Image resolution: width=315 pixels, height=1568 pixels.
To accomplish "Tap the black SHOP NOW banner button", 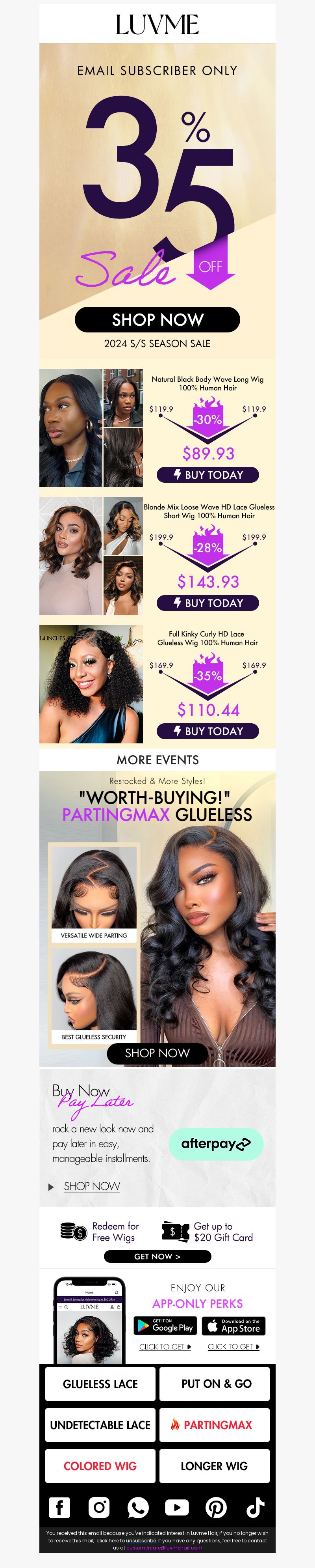I will 157,319.
